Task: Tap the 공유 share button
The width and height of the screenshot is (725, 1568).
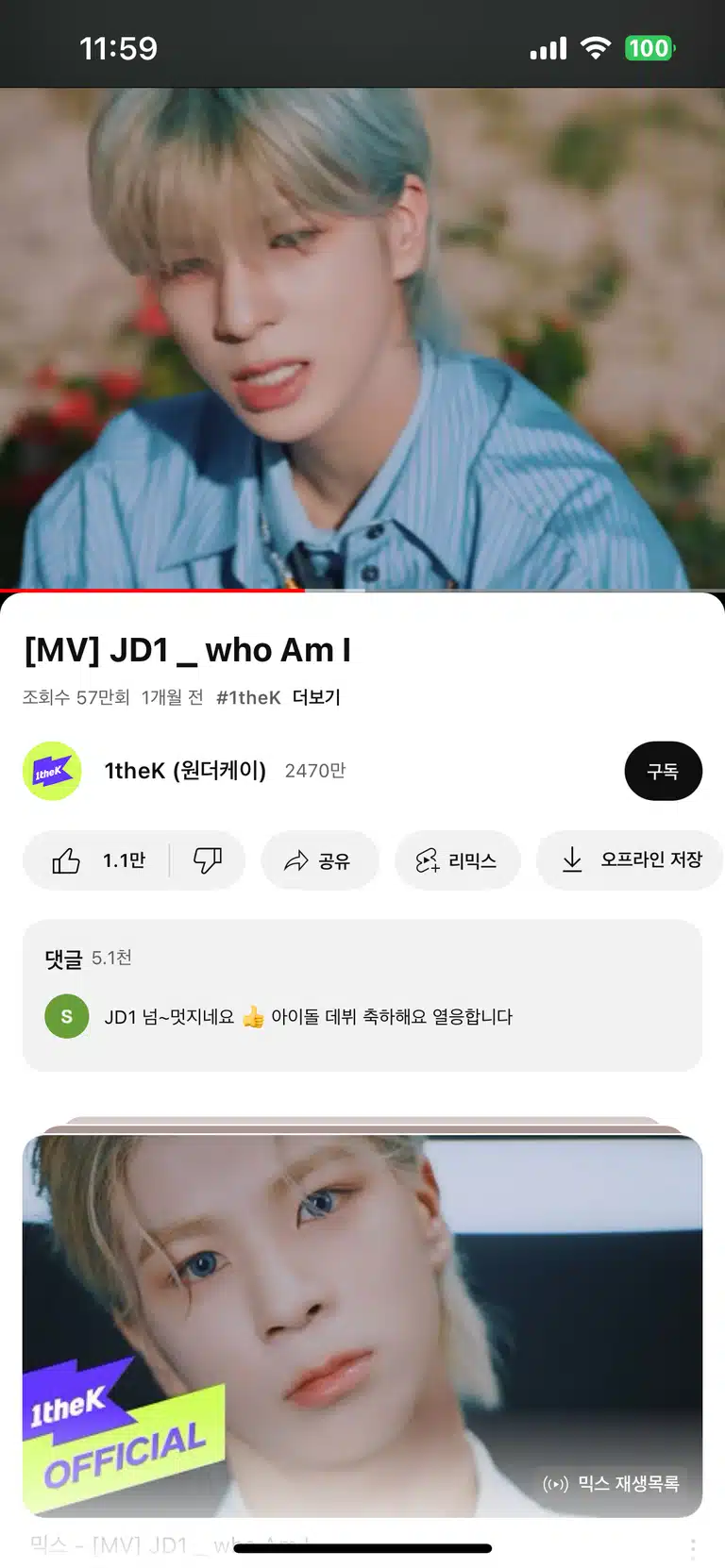Action: pos(319,860)
